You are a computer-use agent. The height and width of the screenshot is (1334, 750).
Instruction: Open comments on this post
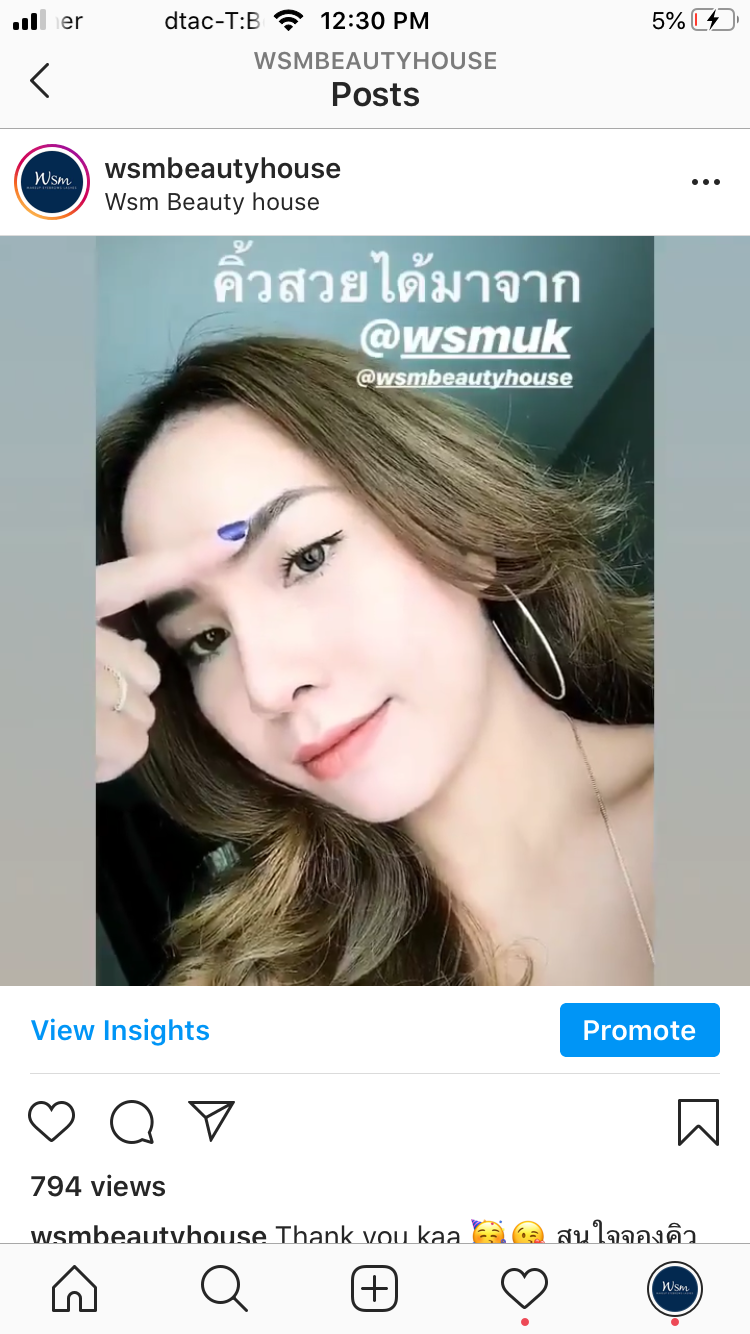[x=132, y=1121]
